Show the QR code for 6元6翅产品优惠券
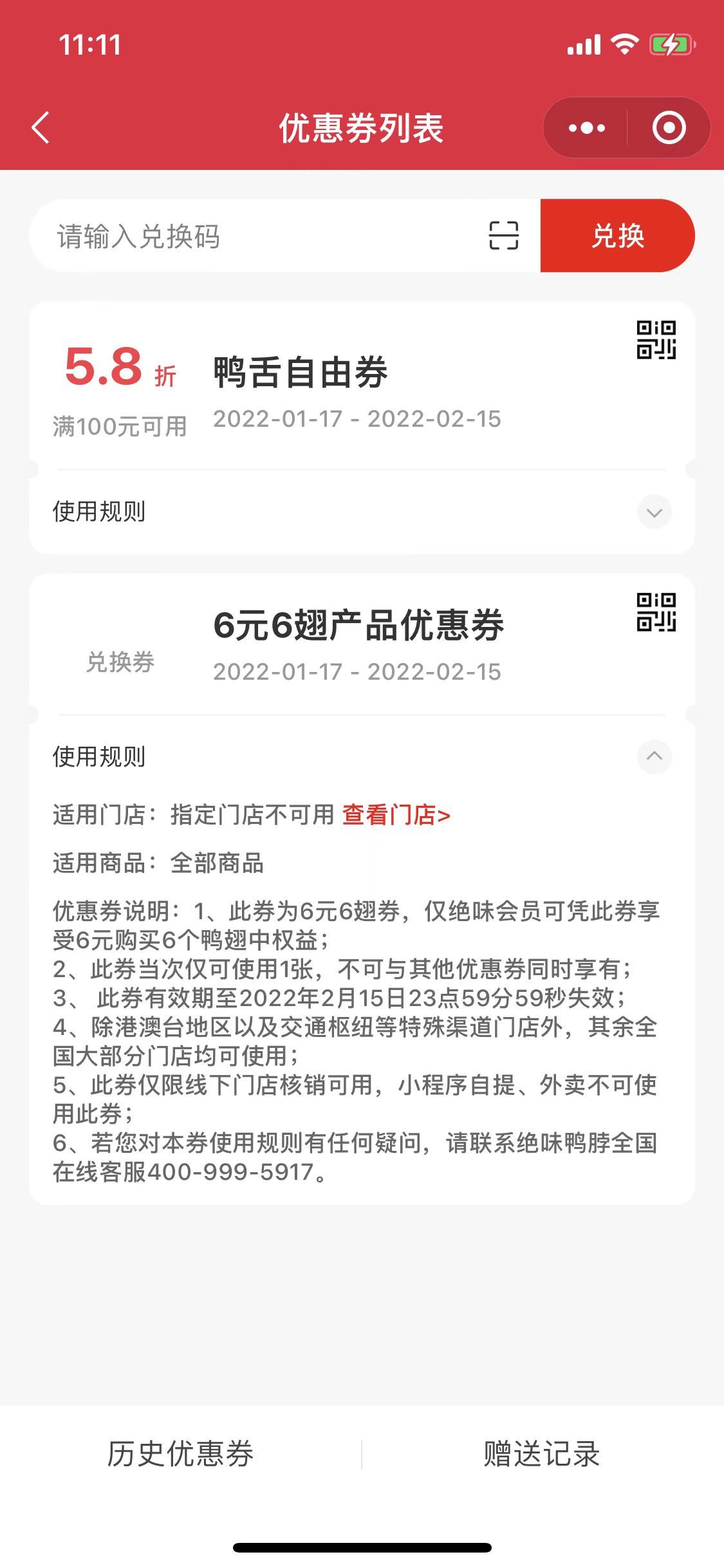This screenshot has width=724, height=1568. (656, 612)
